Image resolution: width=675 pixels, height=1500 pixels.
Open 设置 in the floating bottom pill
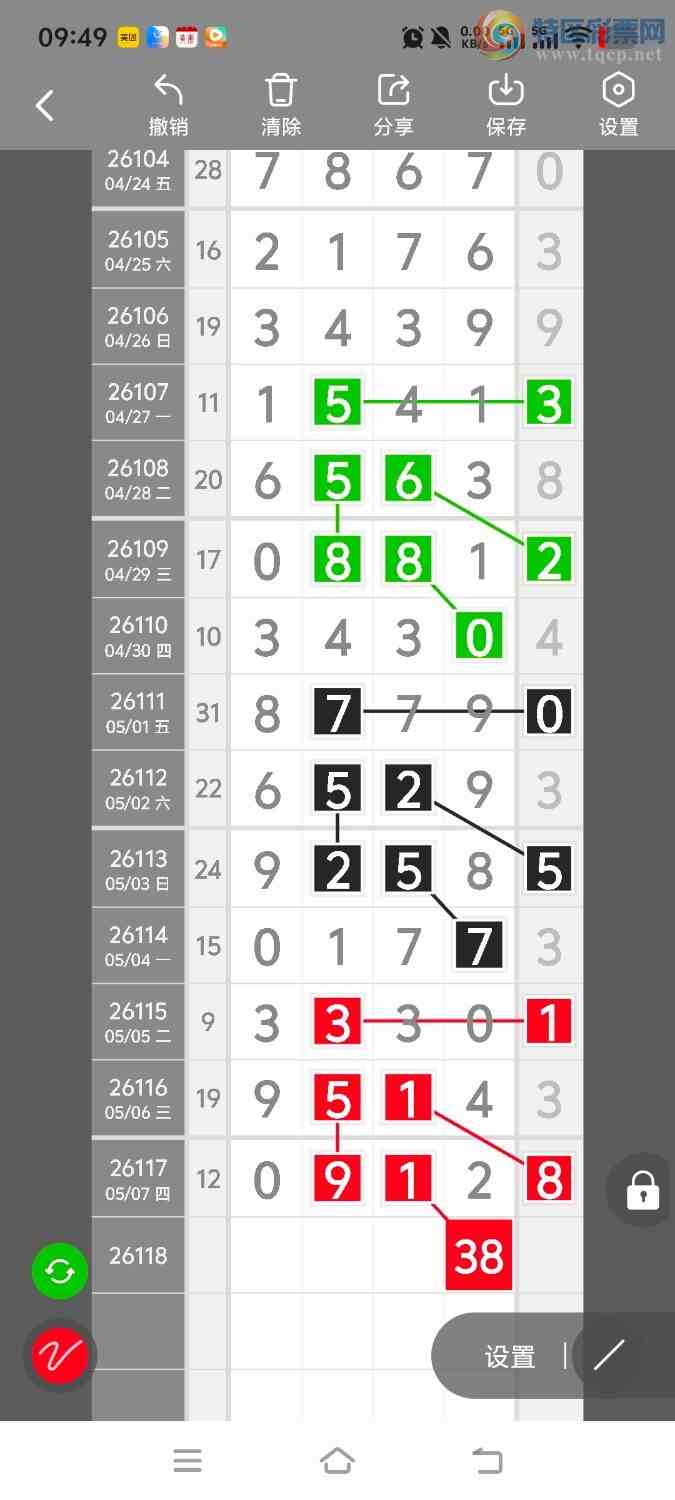(x=510, y=1357)
